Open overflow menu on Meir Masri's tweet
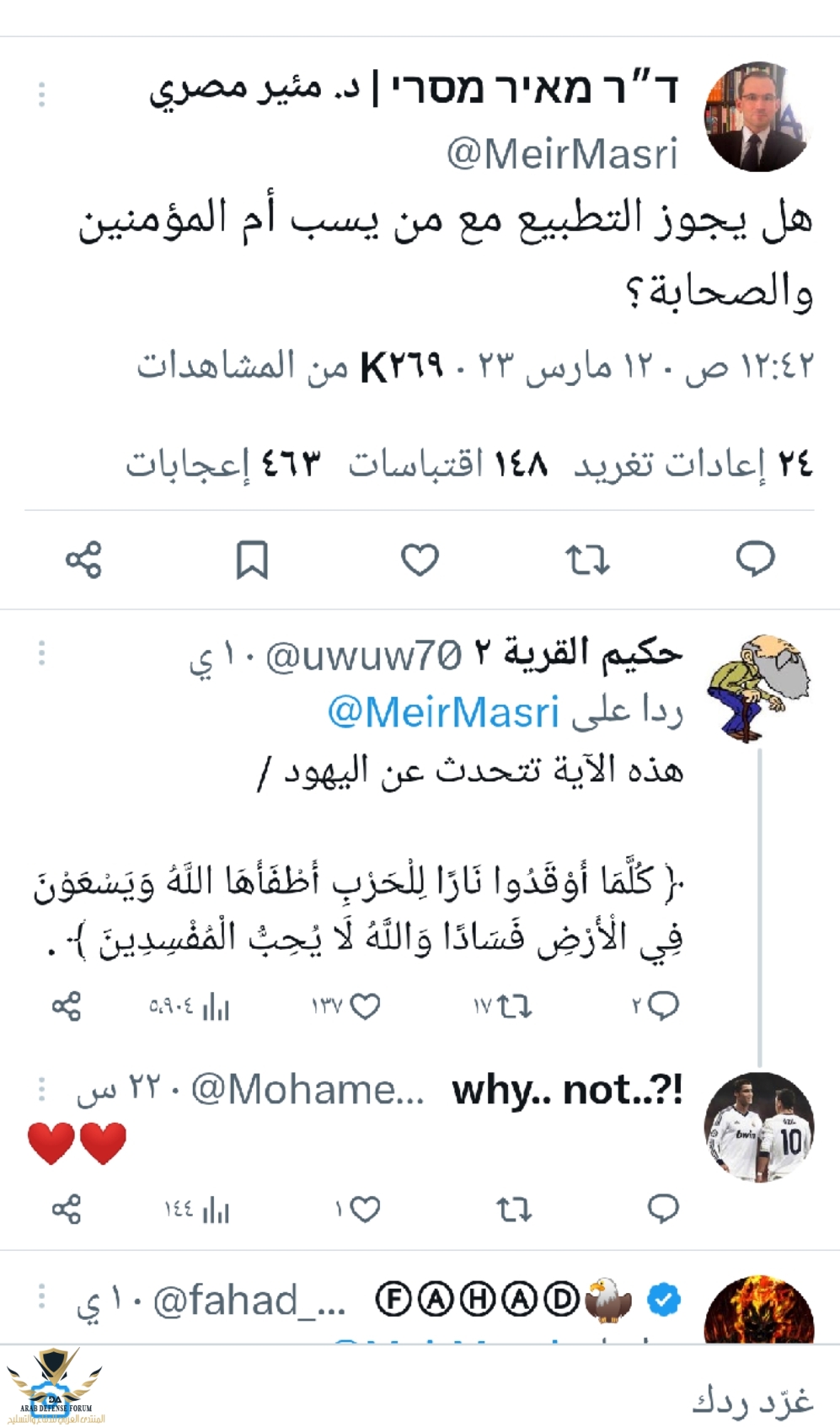The height and width of the screenshot is (1427, 840). 41,94
